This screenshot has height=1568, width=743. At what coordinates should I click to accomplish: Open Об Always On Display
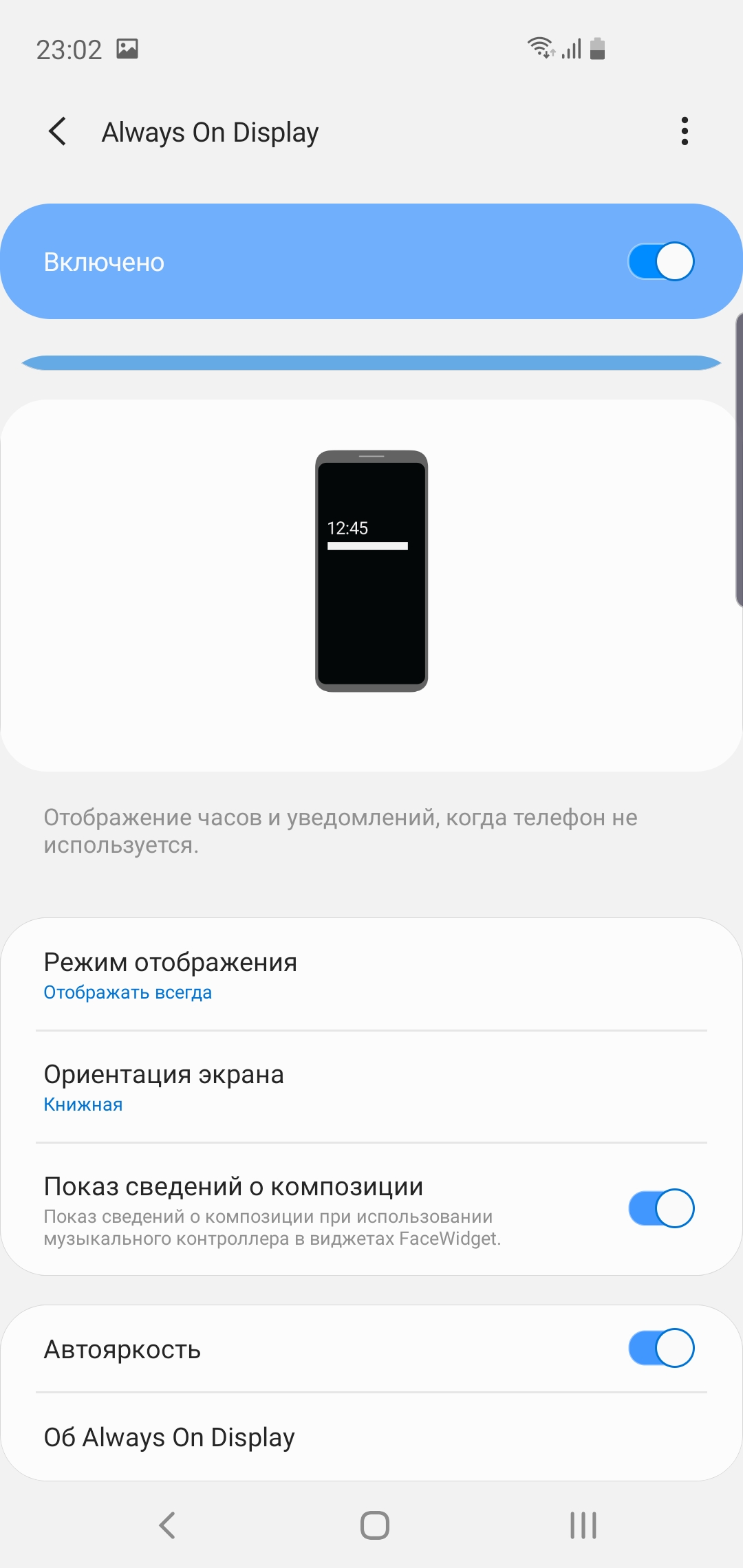pos(371,1437)
